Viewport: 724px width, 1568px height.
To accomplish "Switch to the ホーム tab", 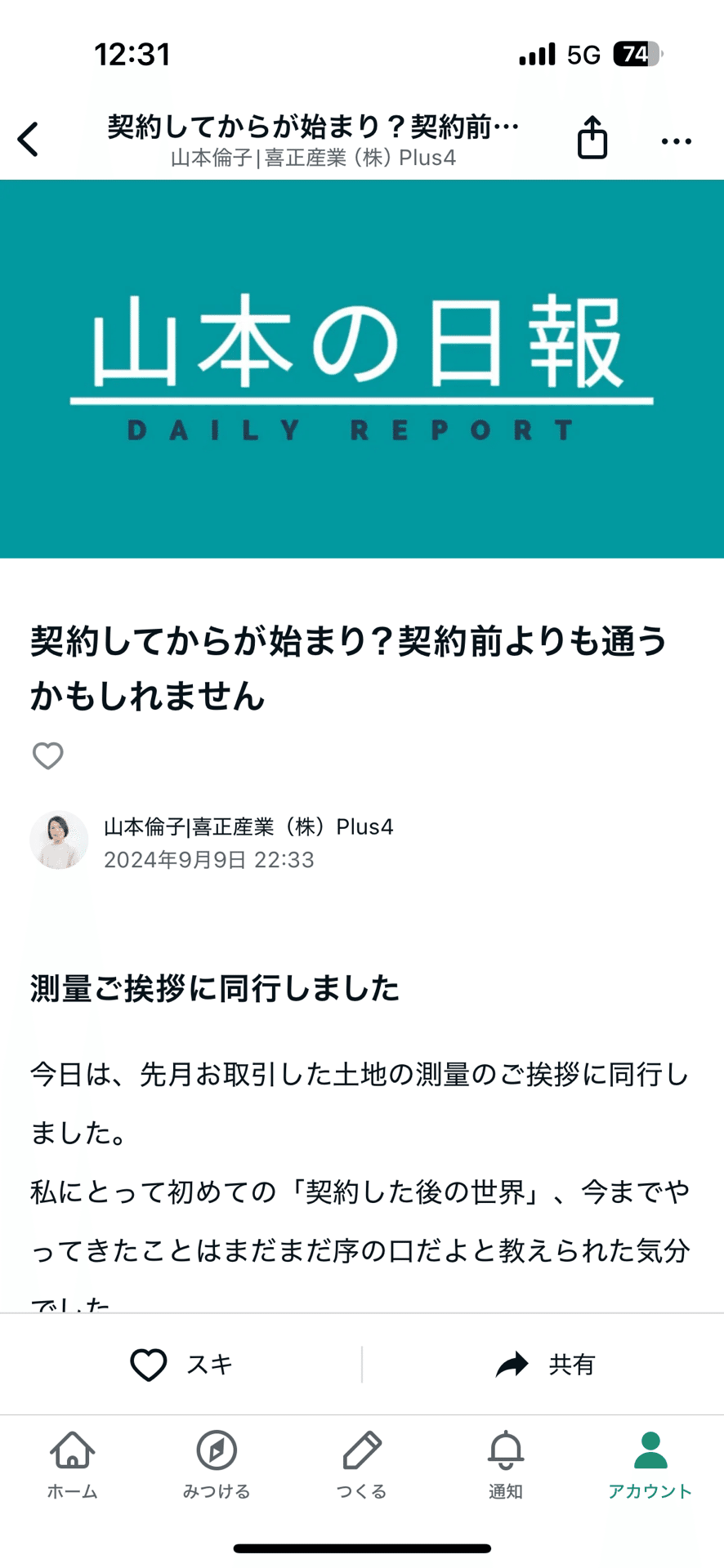I will click(x=72, y=1463).
